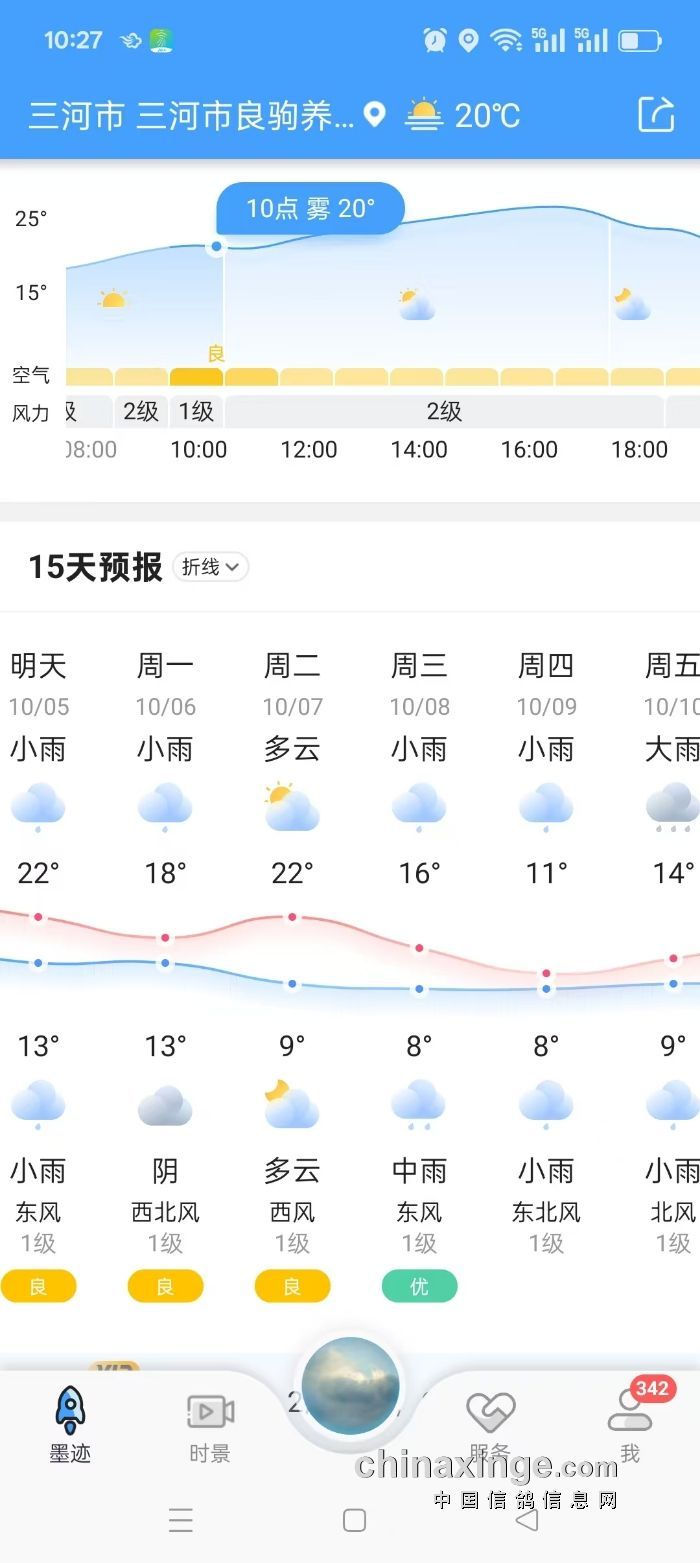The image size is (700, 1563).
Task: Switch to the 时景 tab
Action: 210,1426
